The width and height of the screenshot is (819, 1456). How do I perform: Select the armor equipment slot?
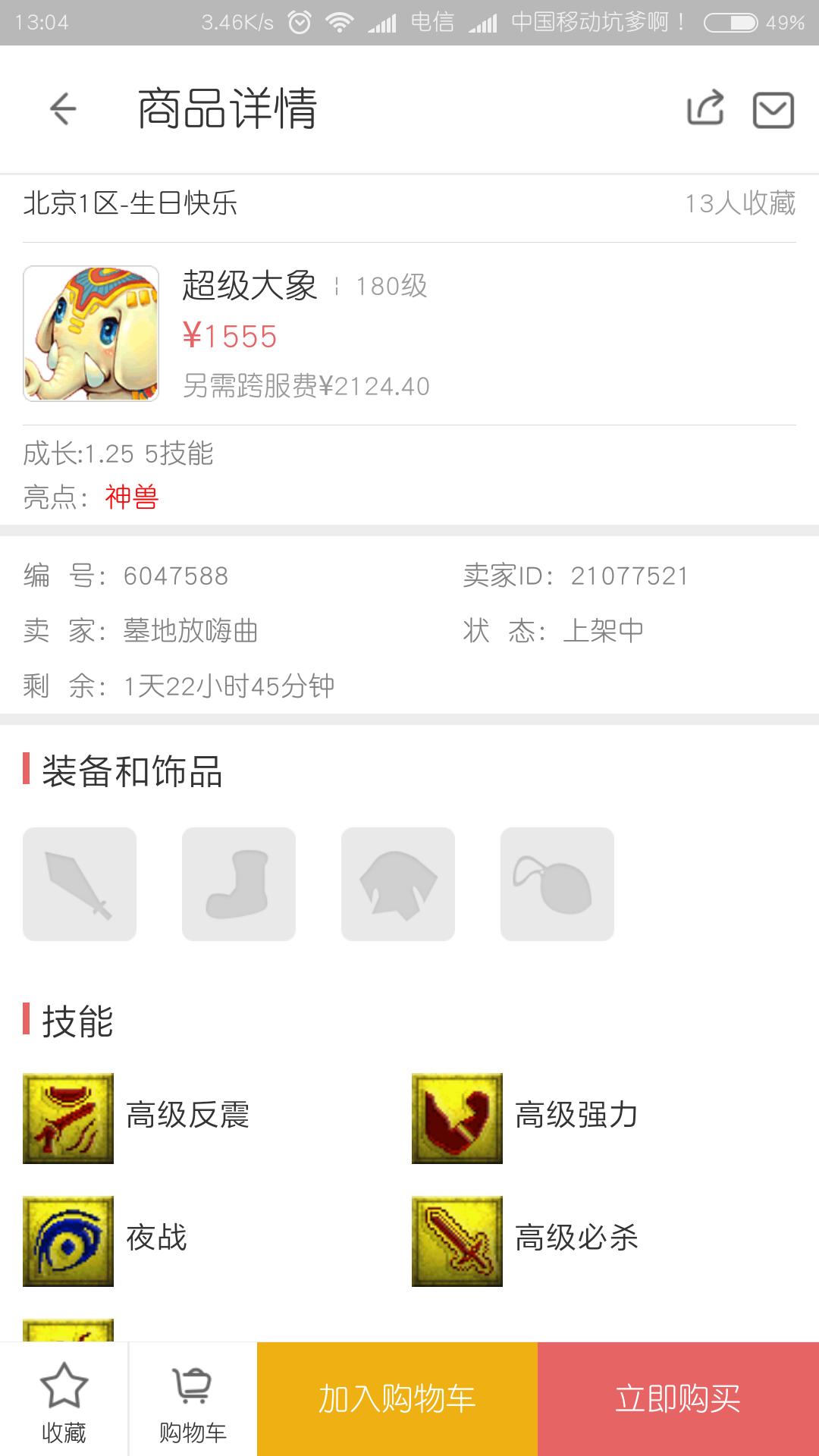coord(398,884)
